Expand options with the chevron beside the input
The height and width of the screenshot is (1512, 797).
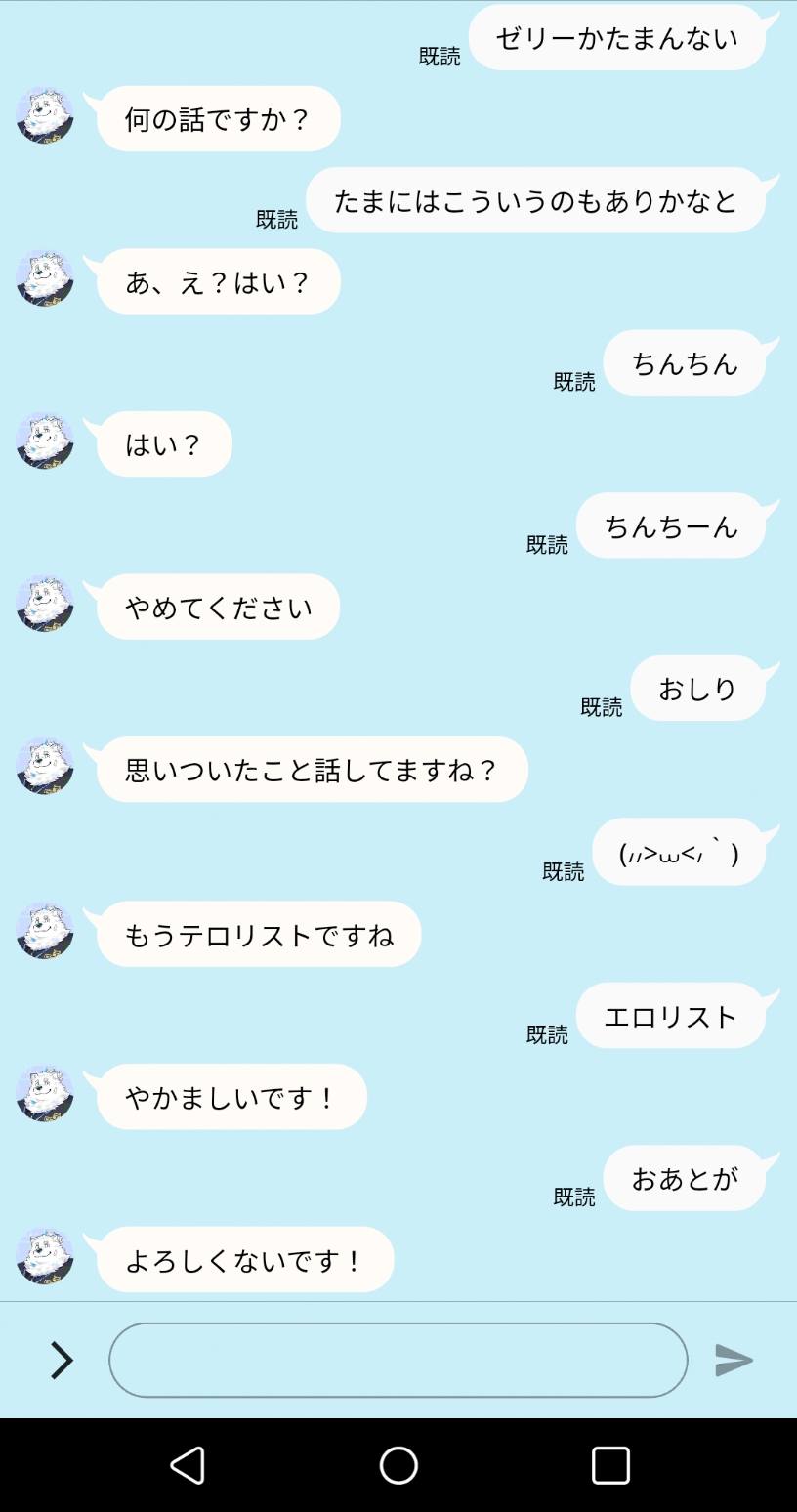[62, 1360]
